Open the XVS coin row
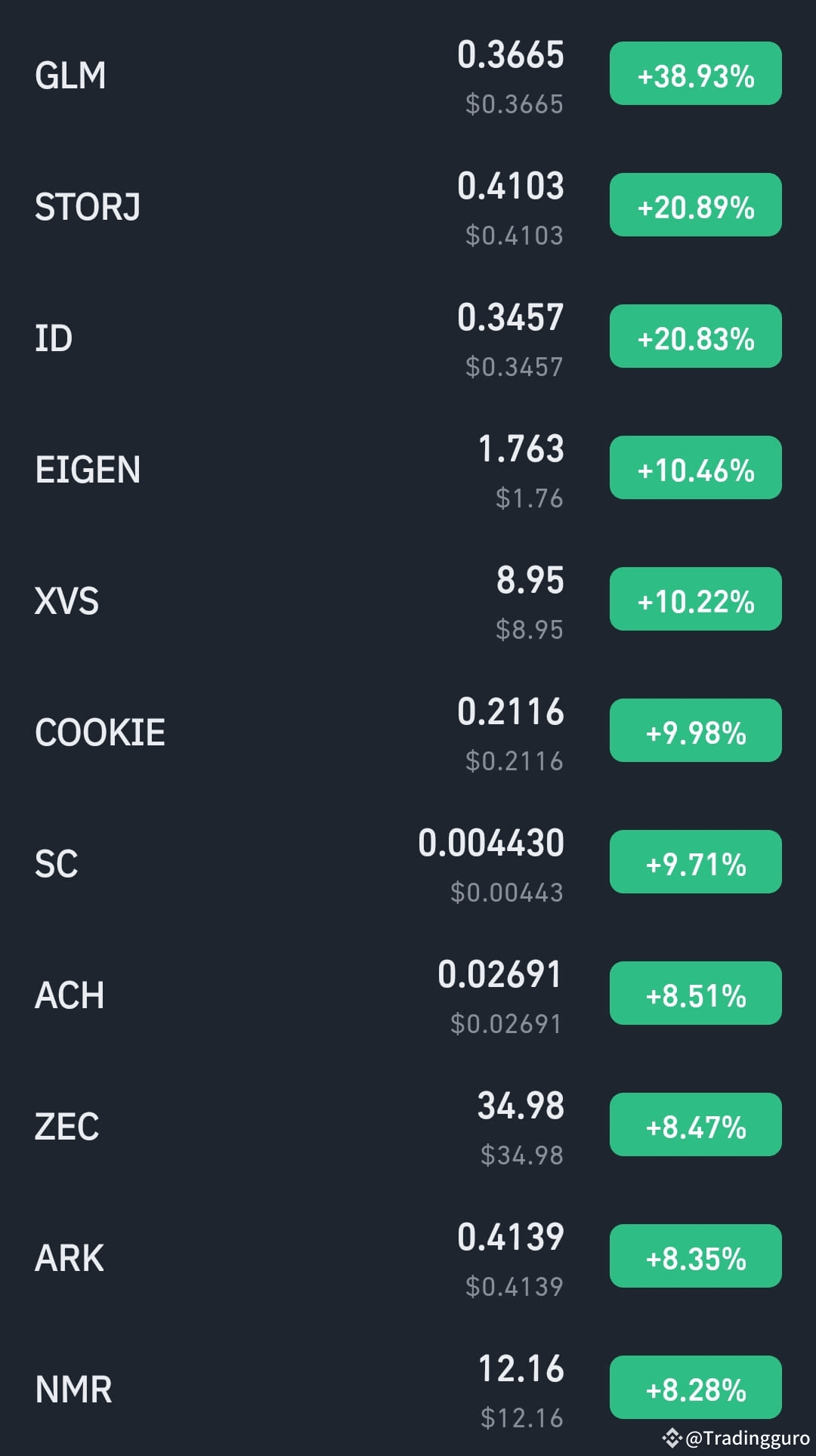 [x=67, y=600]
